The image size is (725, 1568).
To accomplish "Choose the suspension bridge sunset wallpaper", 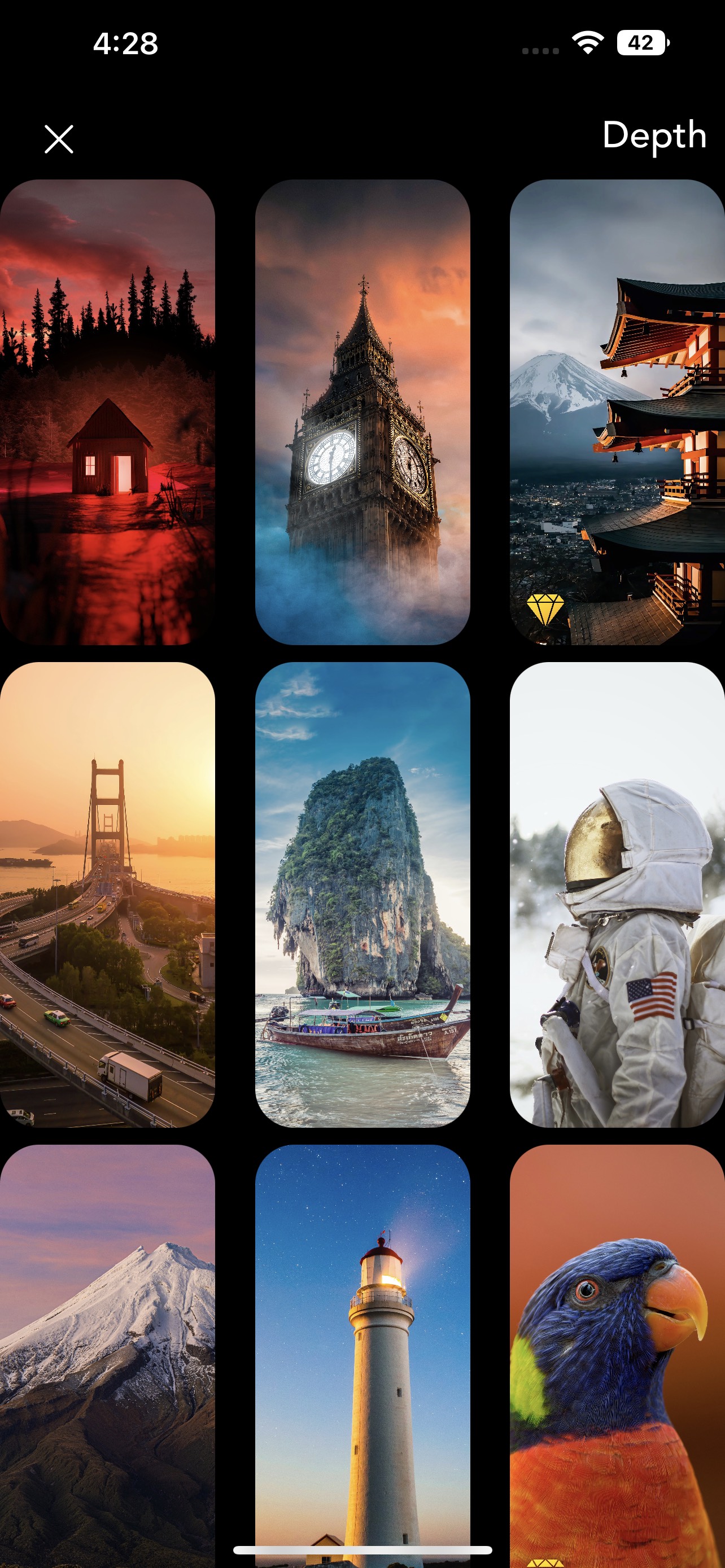I will tap(107, 895).
